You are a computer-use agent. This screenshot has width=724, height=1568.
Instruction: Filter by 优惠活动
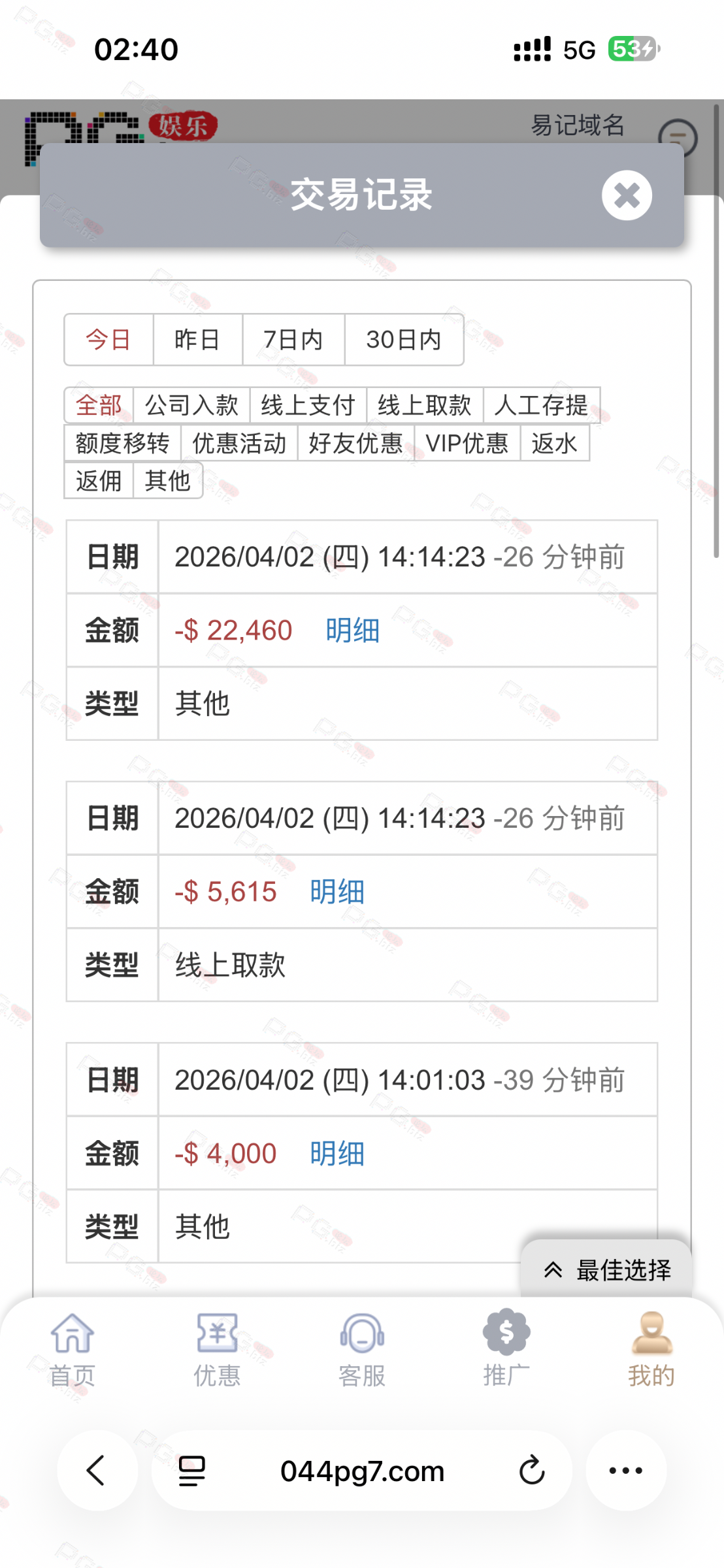pos(239,443)
